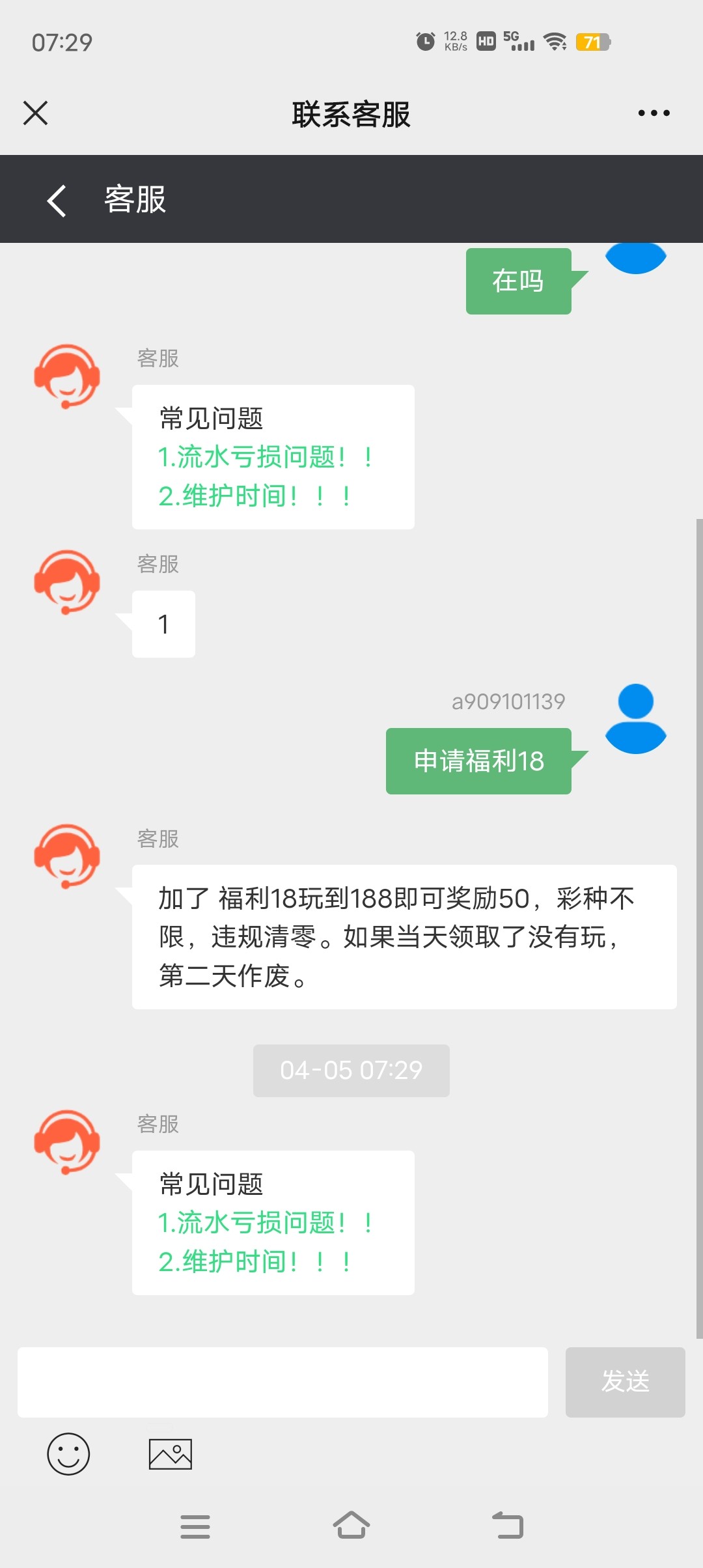This screenshot has height=1568, width=703.
Task: Close the 联系客服 page
Action: pos(36,113)
